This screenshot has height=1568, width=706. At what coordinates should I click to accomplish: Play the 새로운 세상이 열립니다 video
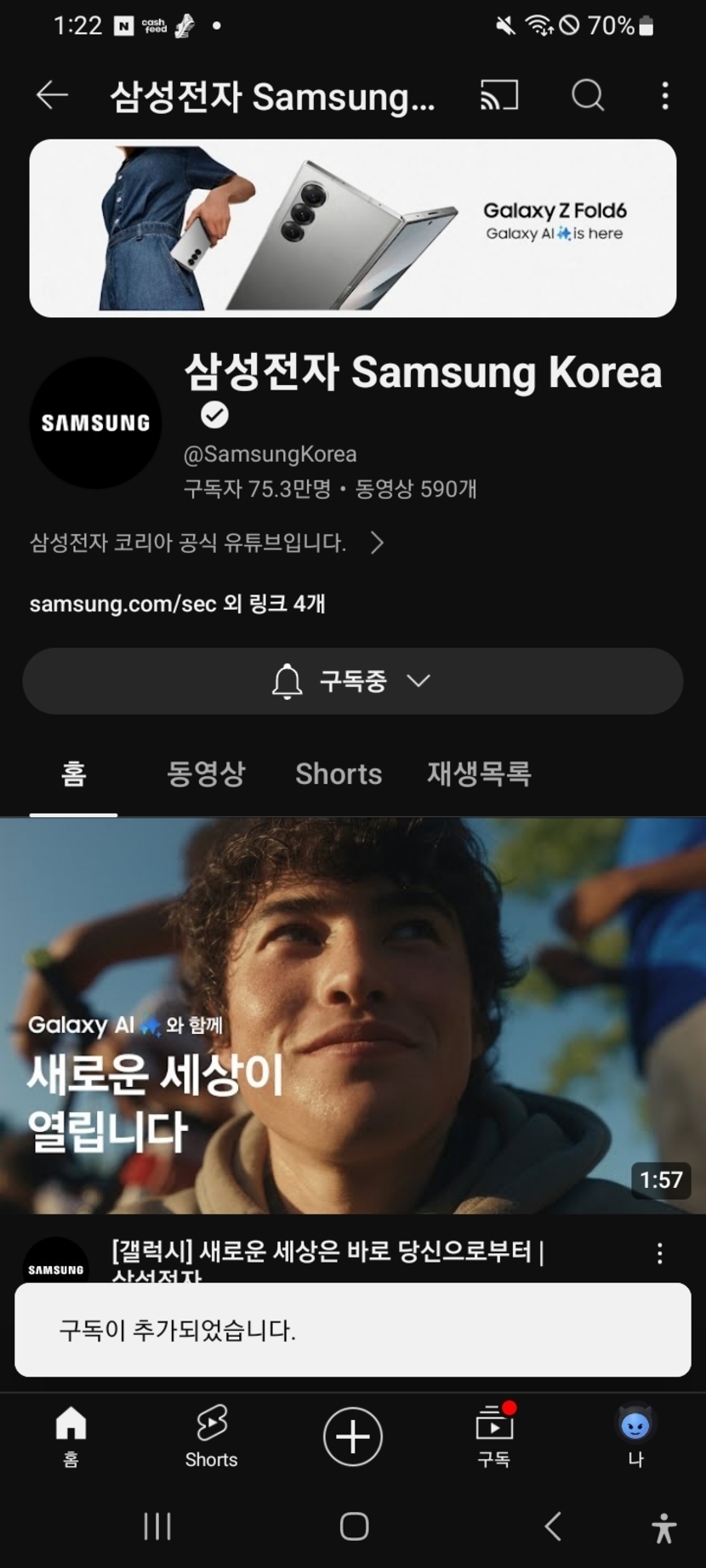point(353,1015)
